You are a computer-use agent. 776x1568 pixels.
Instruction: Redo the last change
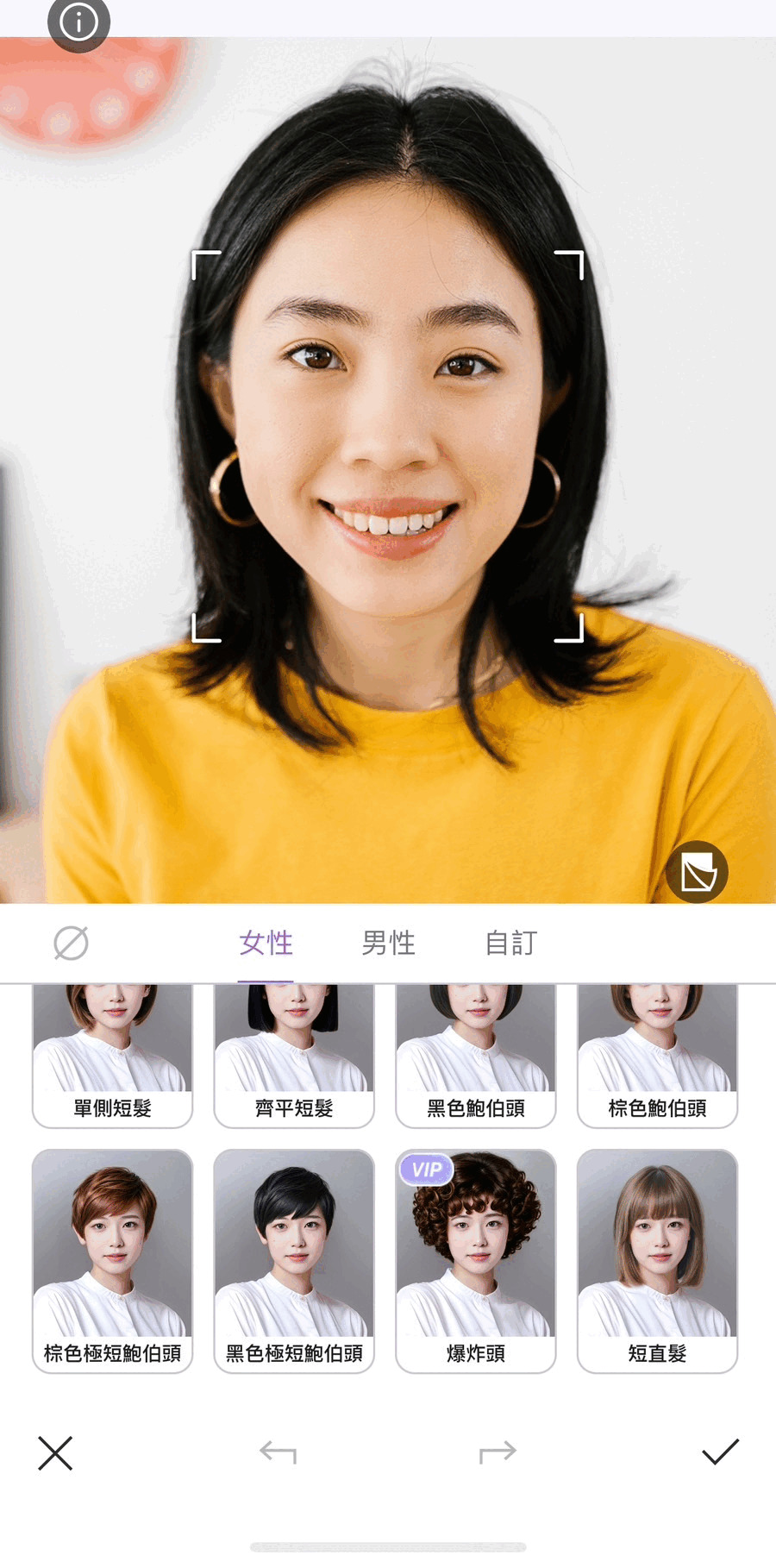[498, 1453]
